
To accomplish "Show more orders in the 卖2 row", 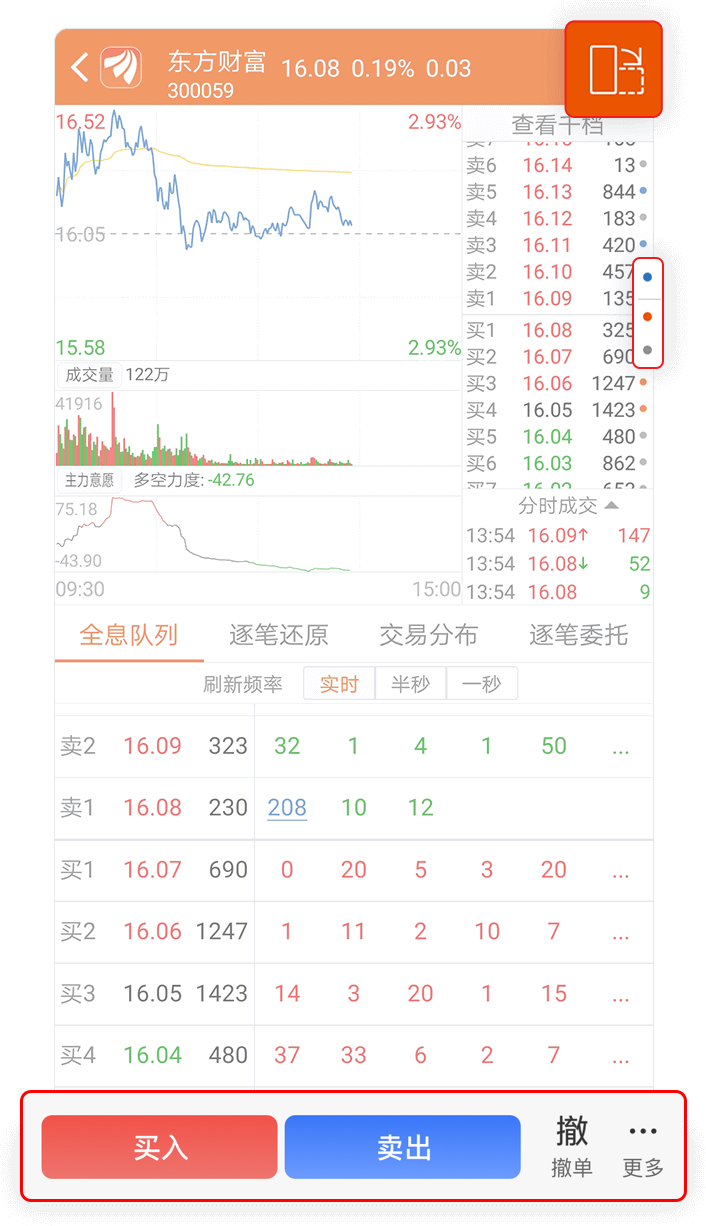I will [x=620, y=746].
